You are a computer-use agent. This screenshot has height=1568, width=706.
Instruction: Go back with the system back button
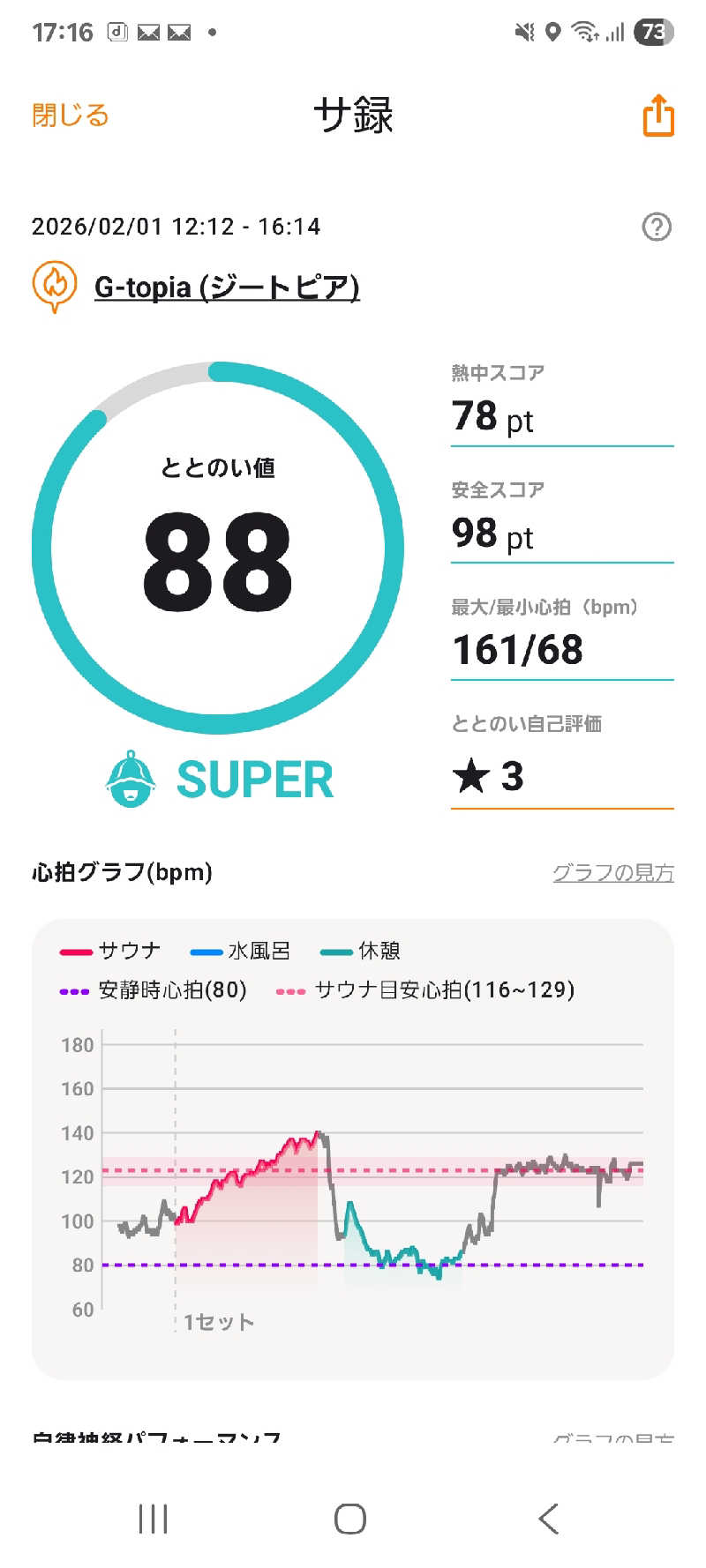[548, 1519]
